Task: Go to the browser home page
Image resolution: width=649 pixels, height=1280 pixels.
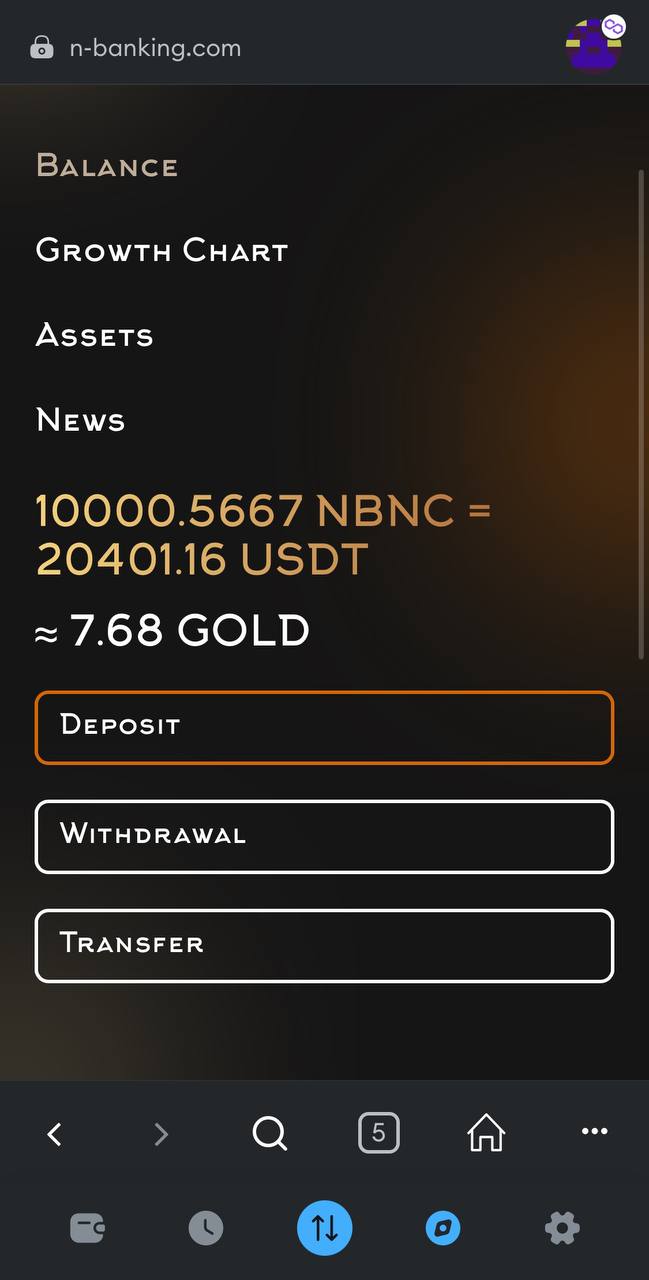Action: point(486,1133)
